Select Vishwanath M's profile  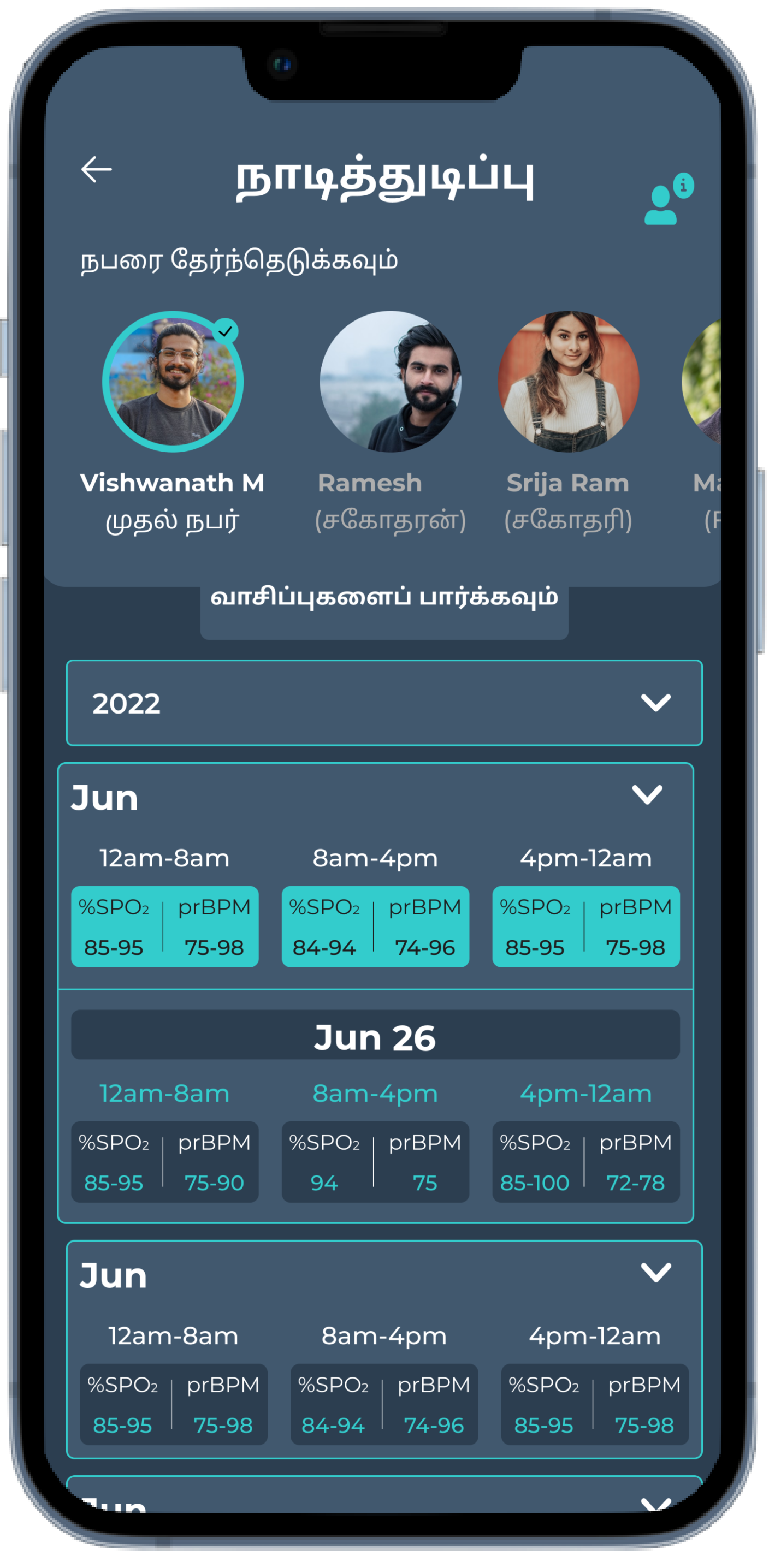[x=173, y=382]
